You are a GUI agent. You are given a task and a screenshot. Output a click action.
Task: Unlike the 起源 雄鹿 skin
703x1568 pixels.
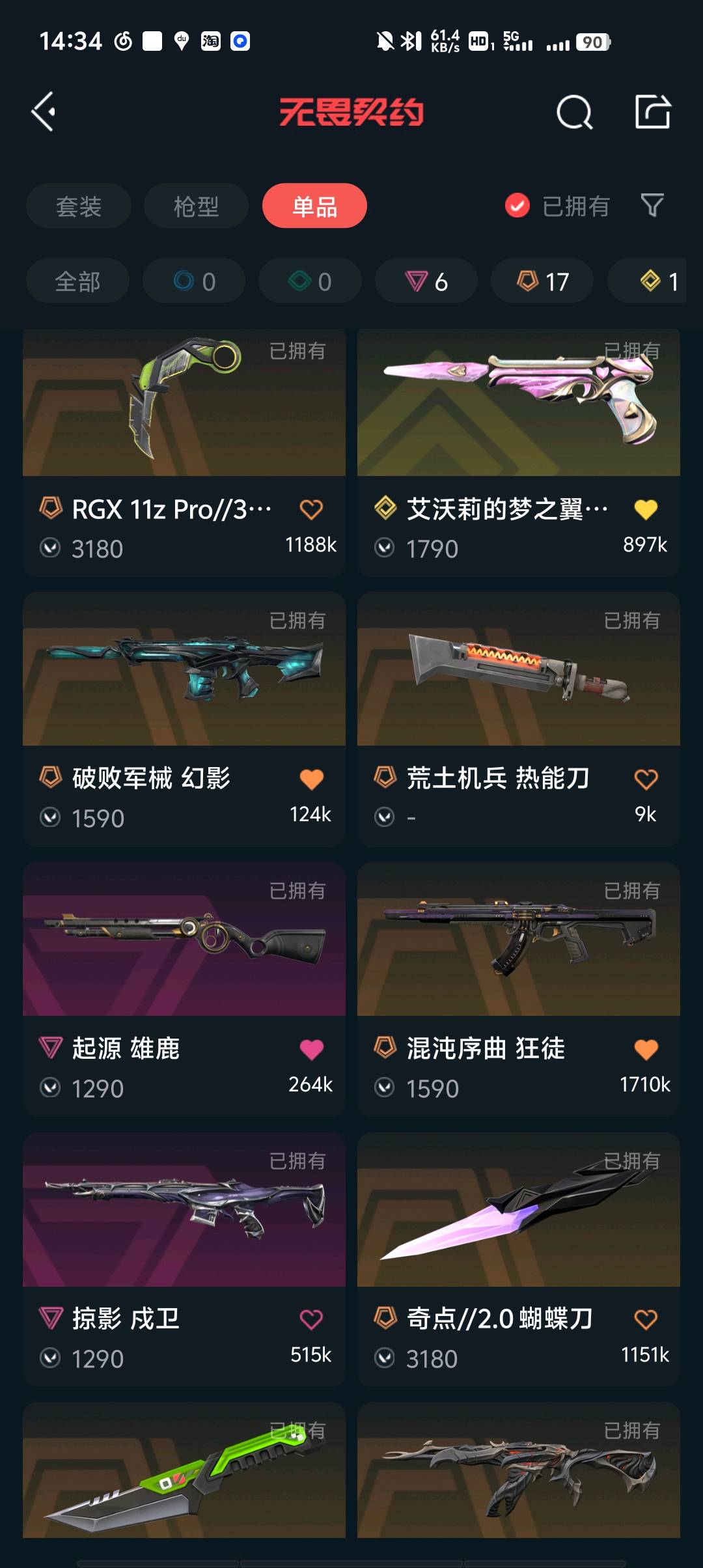(311, 1049)
